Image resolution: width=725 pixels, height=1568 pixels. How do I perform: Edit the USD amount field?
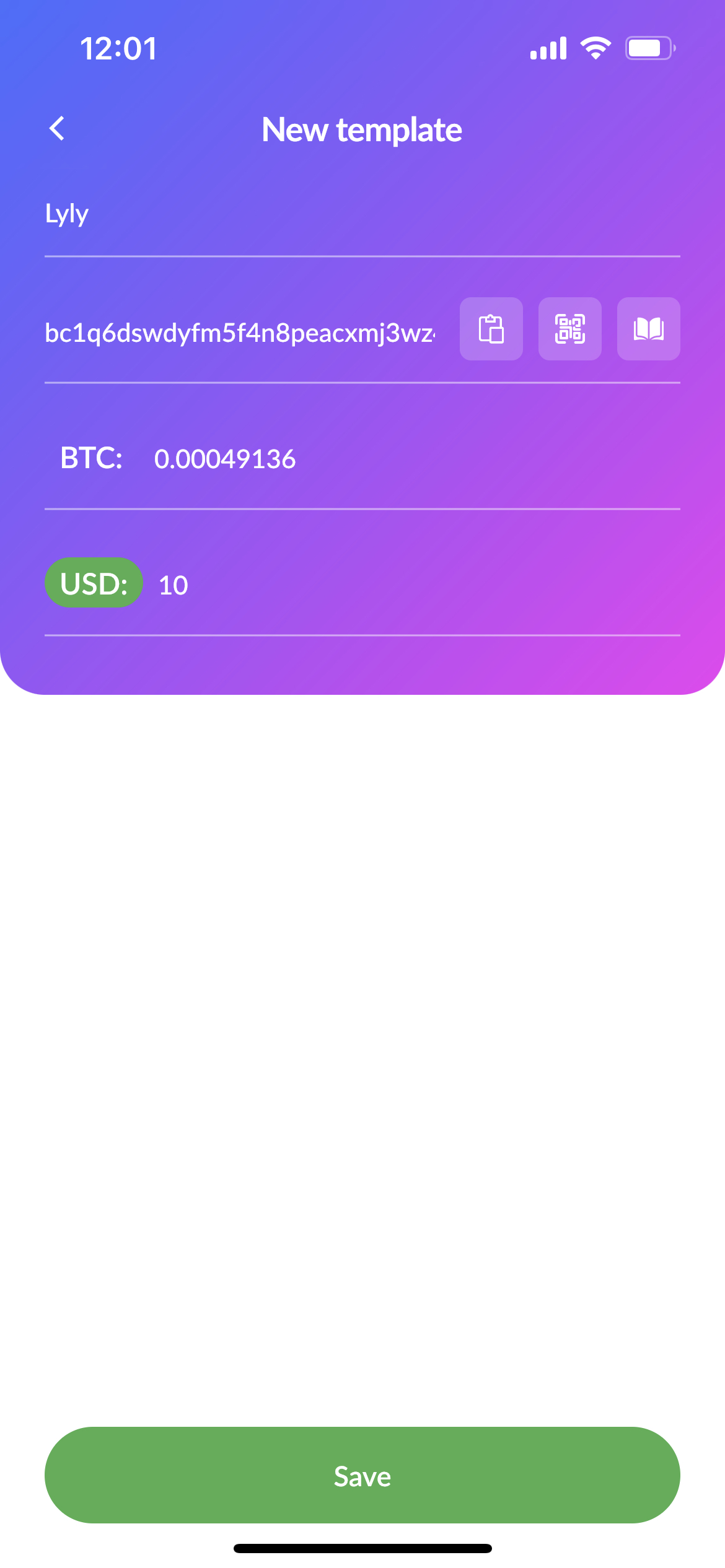409,585
